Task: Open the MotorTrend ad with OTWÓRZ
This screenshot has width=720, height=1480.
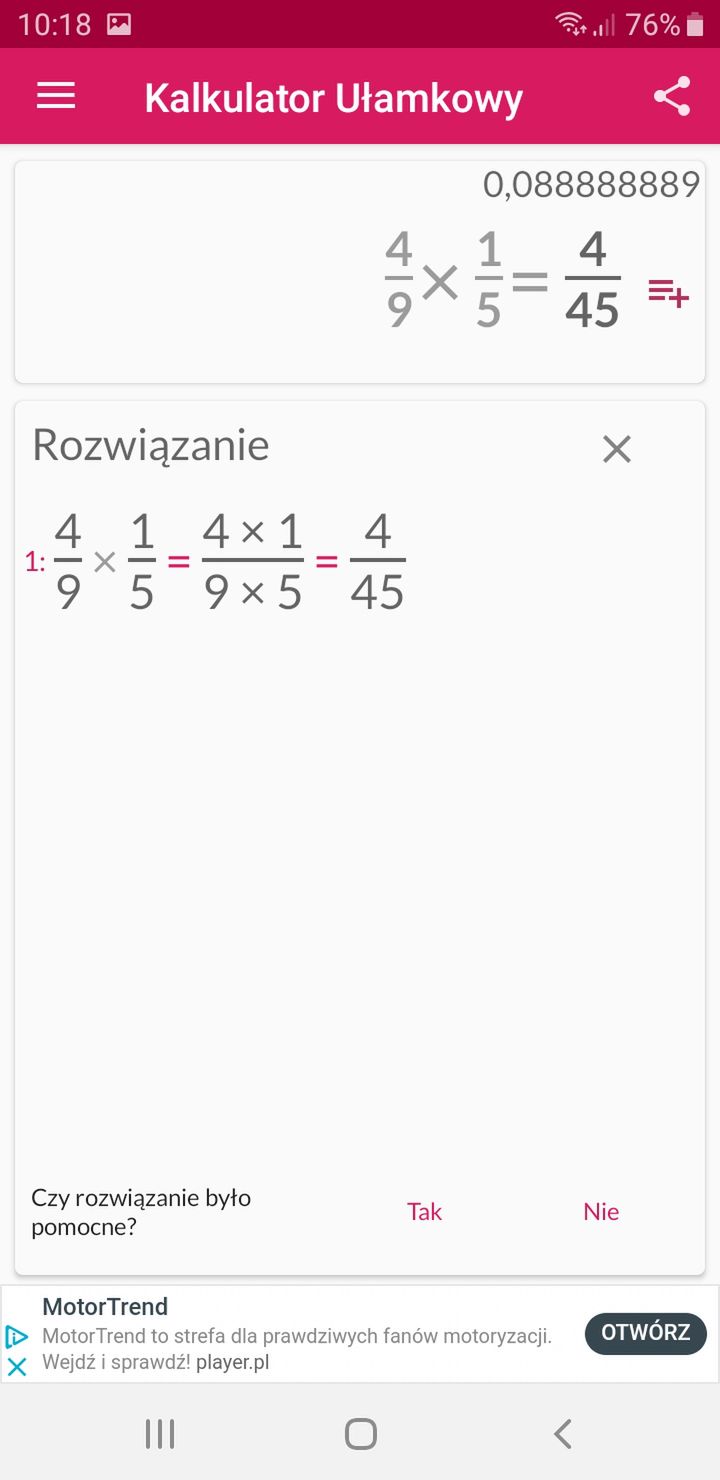Action: (646, 1333)
